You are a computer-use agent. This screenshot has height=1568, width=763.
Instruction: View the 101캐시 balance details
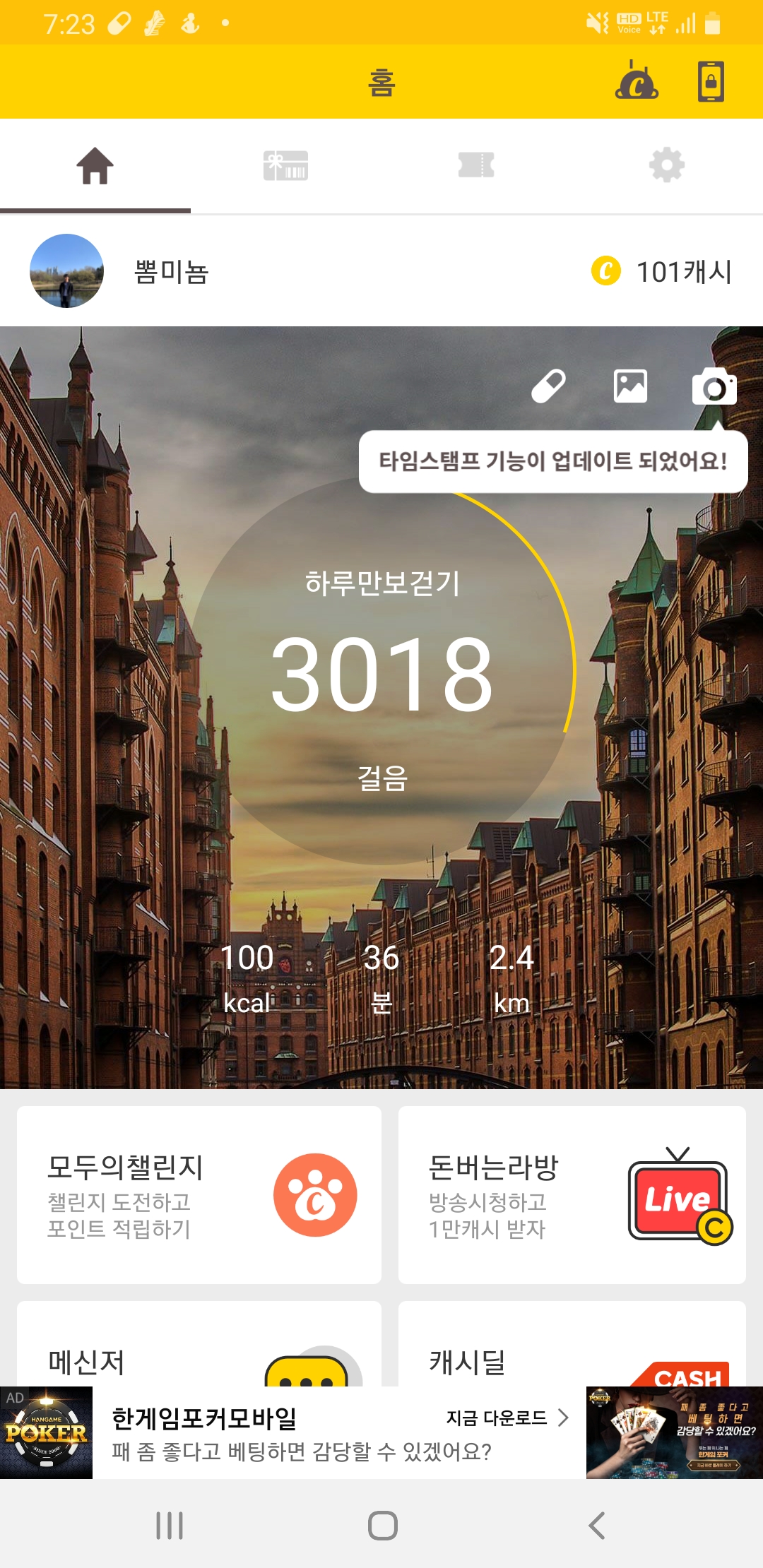(x=662, y=271)
